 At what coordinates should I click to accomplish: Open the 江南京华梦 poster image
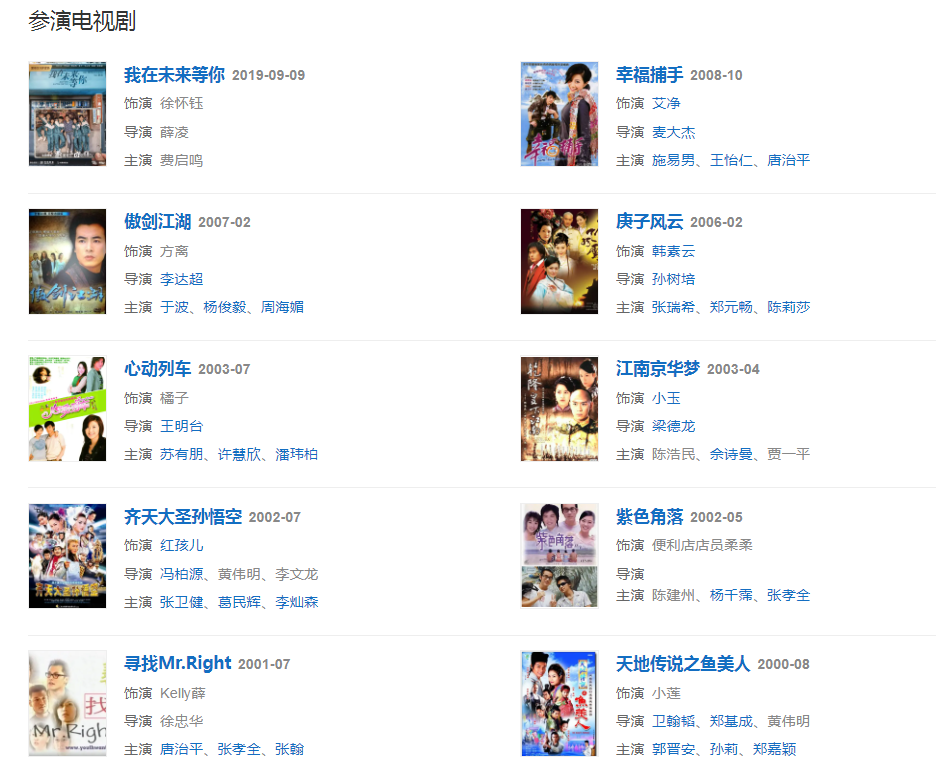(559, 409)
